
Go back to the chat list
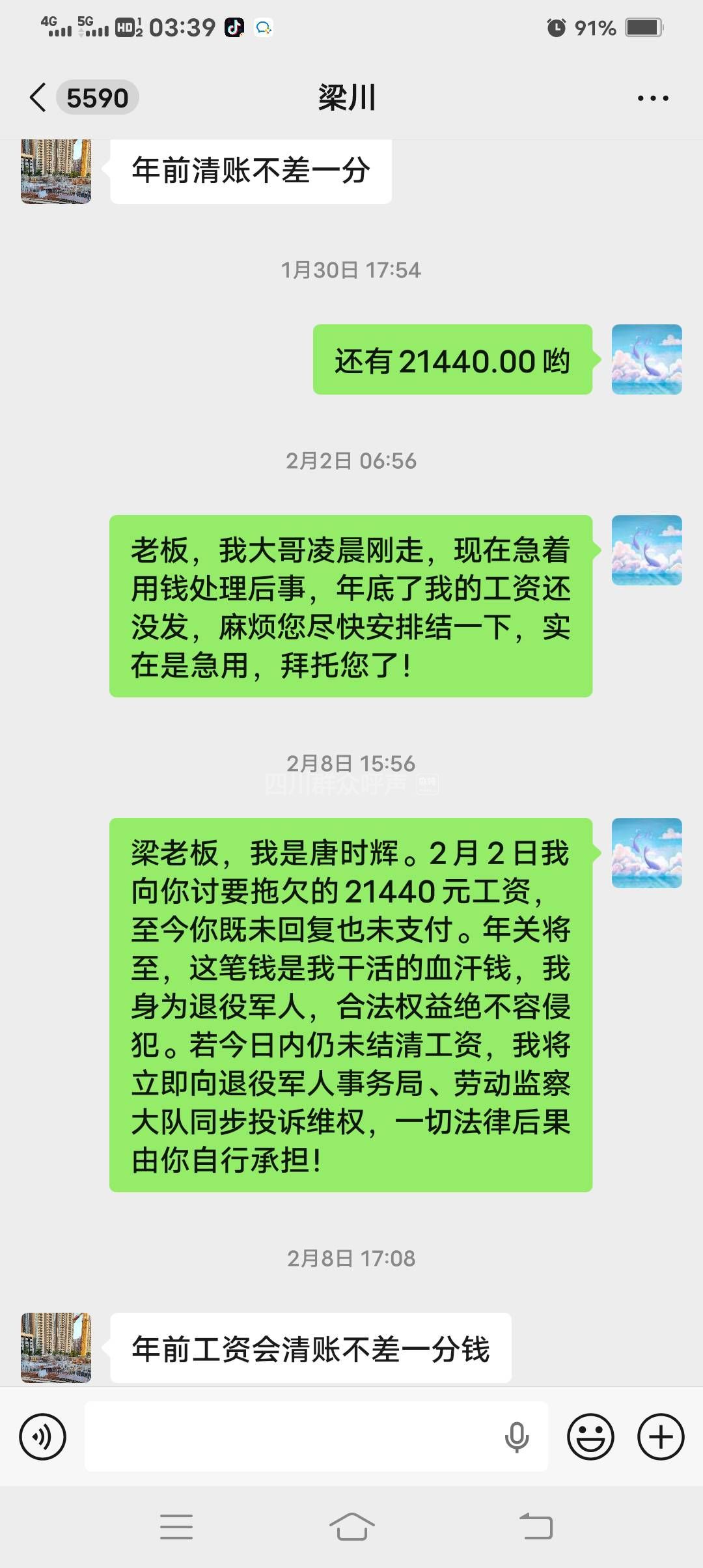tap(39, 98)
